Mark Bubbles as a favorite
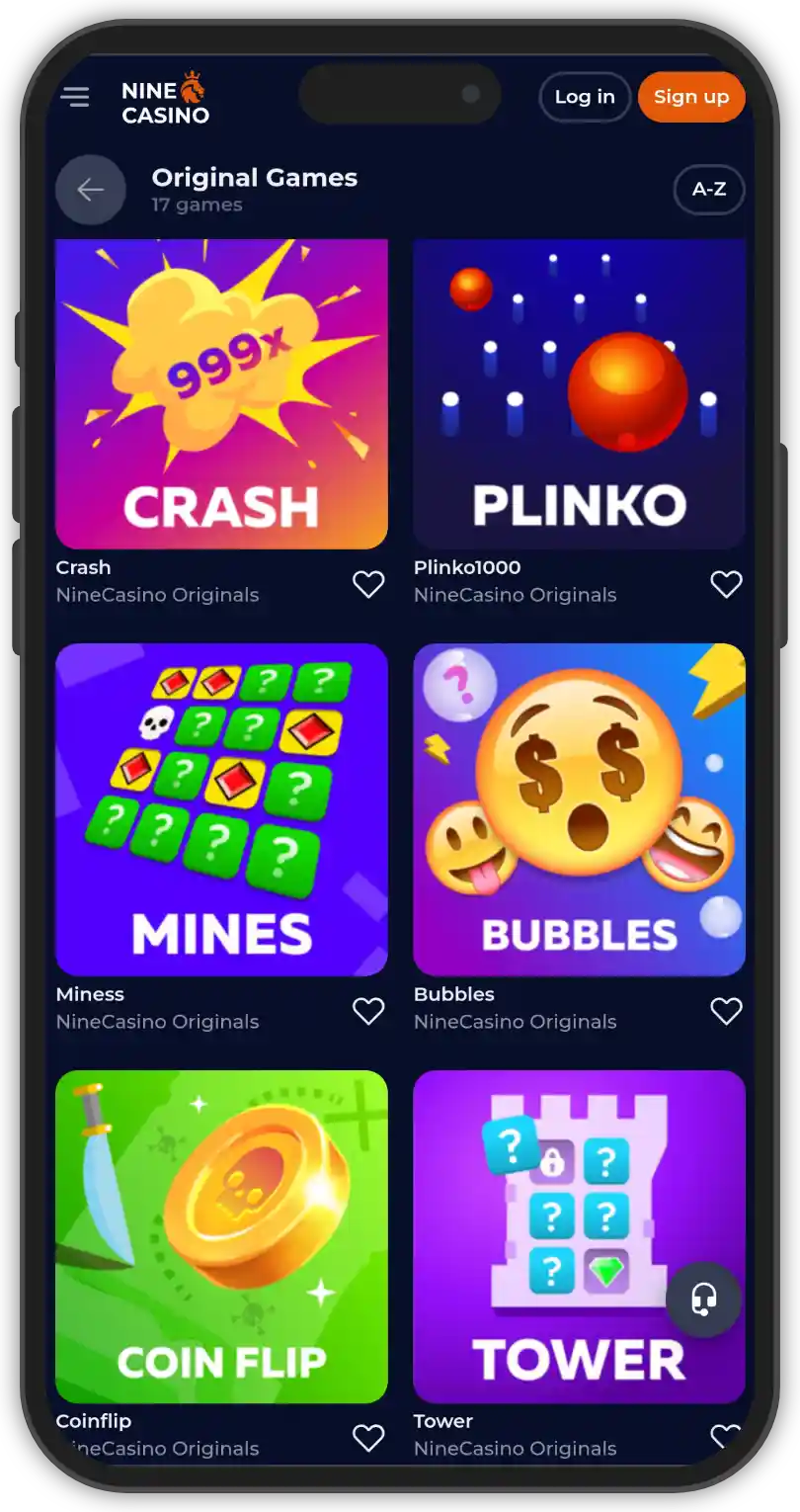The width and height of the screenshot is (800, 1512). (726, 1010)
